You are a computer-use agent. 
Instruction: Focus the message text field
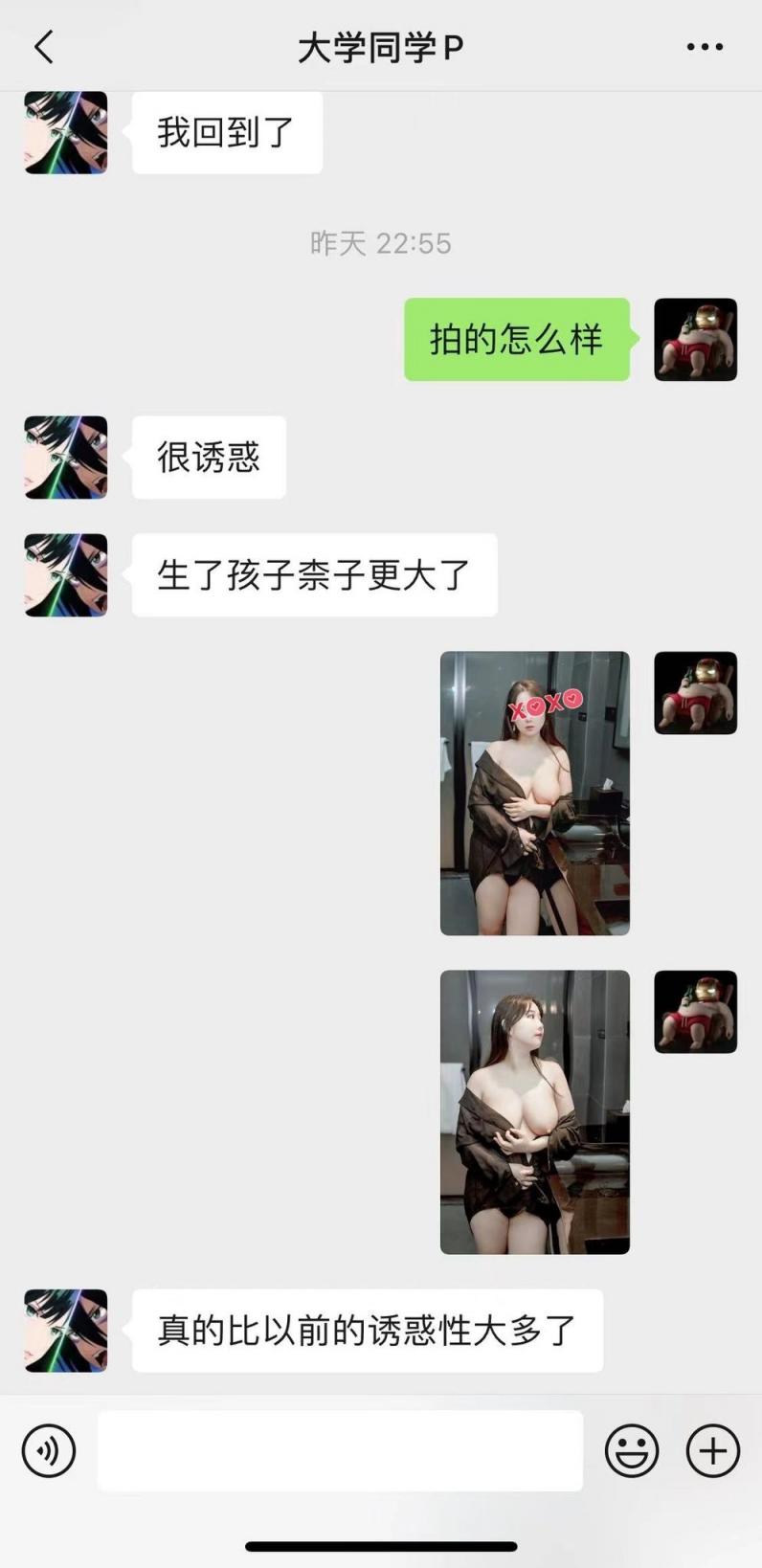coord(340,1450)
